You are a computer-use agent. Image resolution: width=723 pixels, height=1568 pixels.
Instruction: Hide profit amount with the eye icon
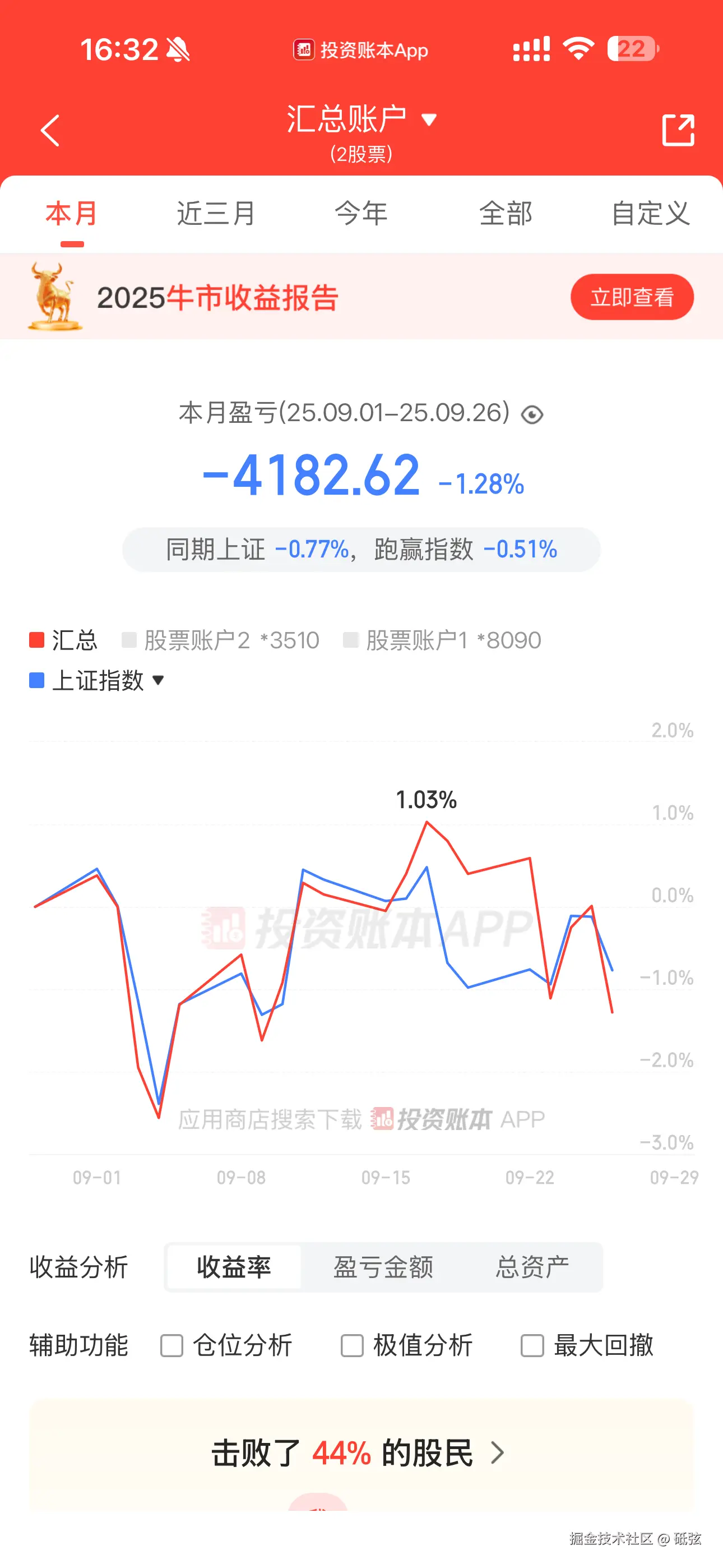[532, 415]
